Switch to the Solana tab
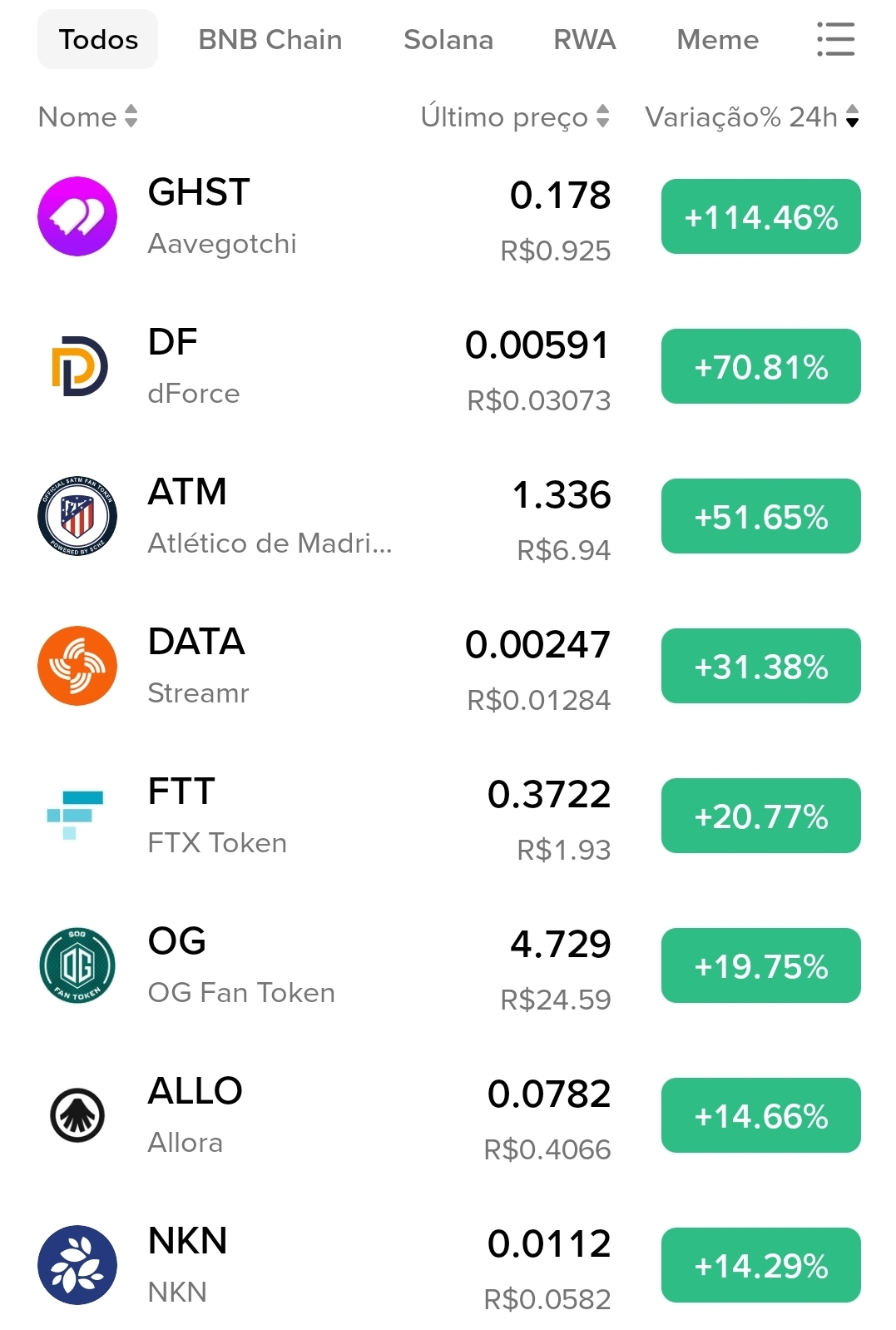The image size is (896, 1330). pyautogui.click(x=448, y=39)
